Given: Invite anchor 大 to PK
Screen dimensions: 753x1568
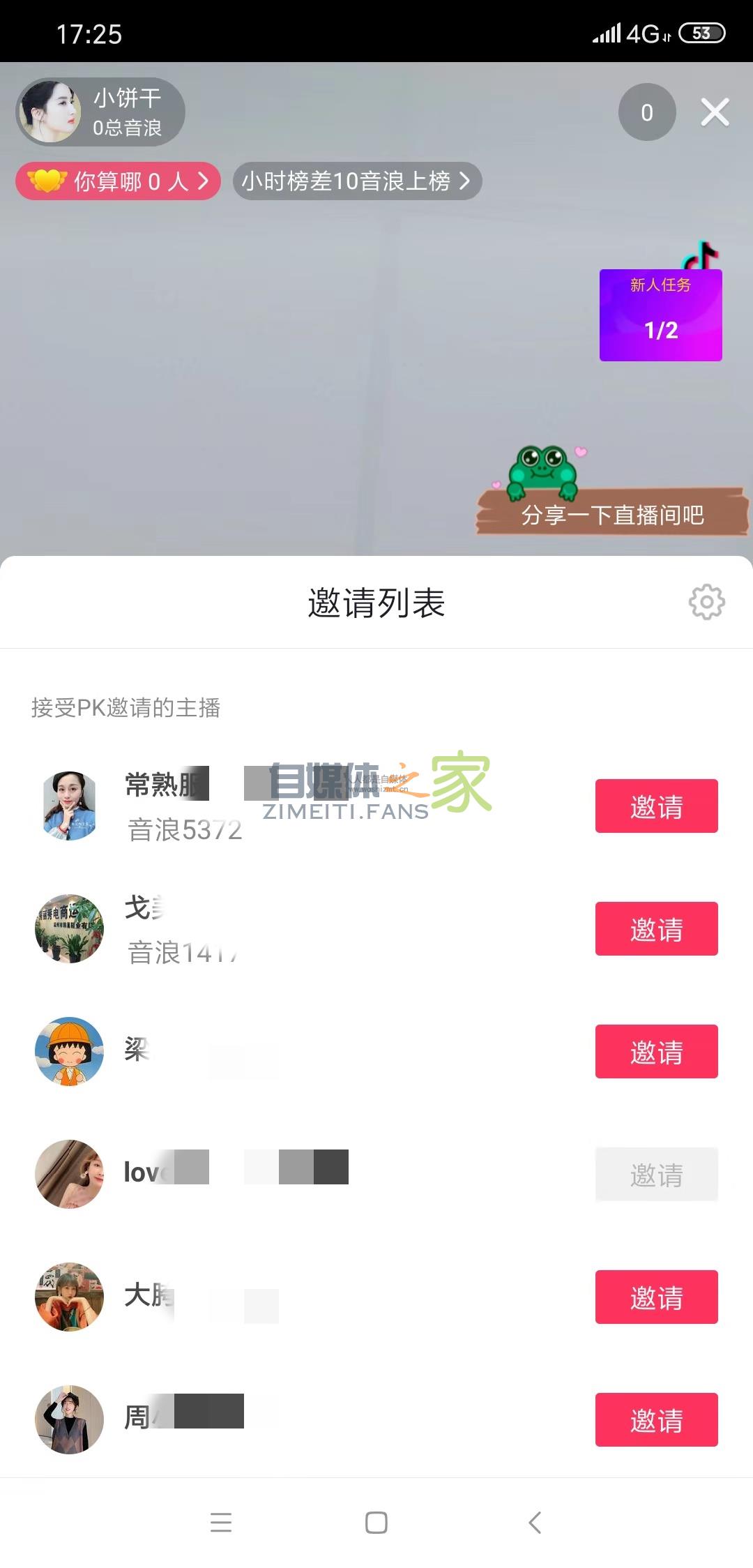Looking at the screenshot, I should (x=655, y=1297).
